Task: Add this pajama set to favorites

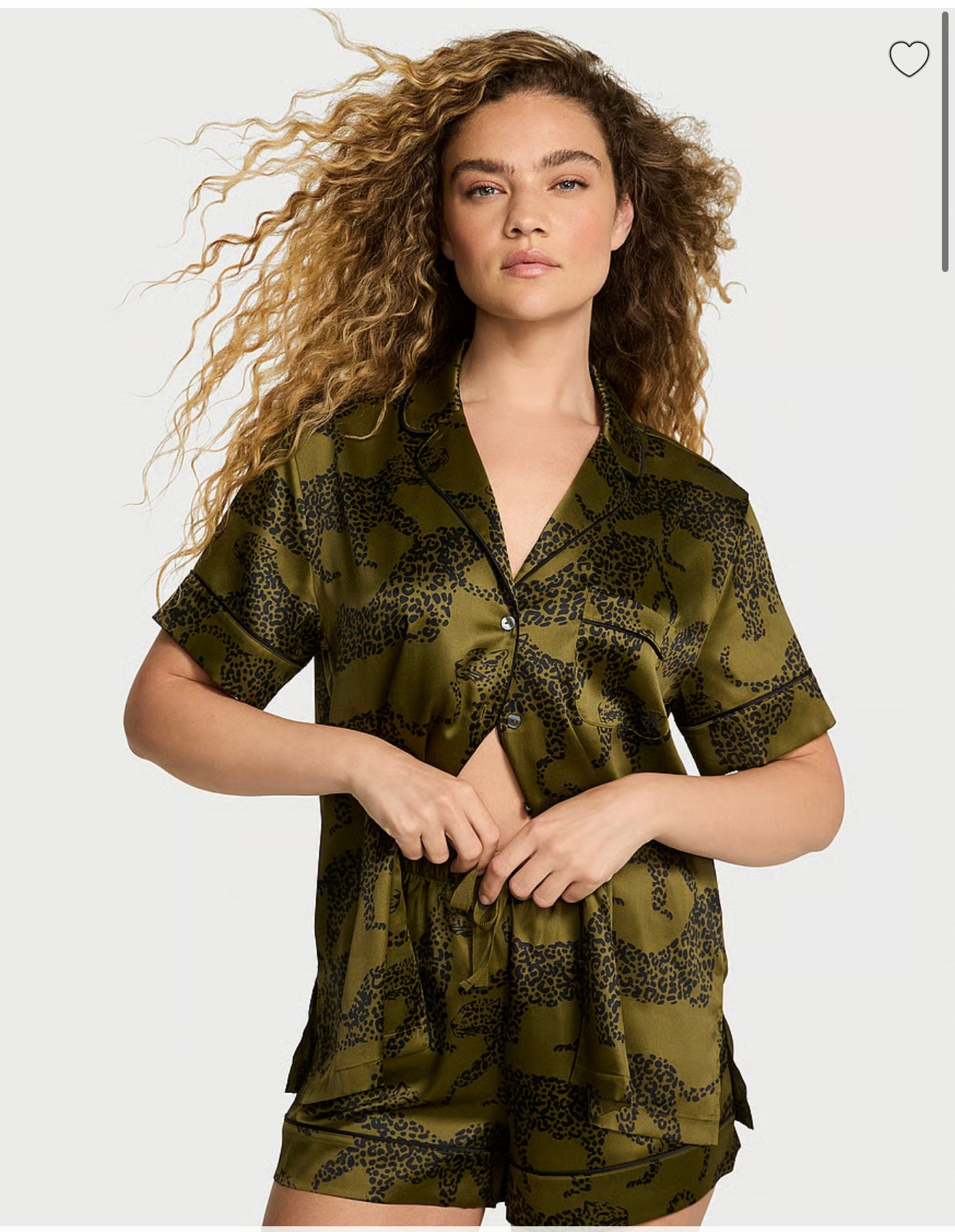Action: (x=909, y=59)
